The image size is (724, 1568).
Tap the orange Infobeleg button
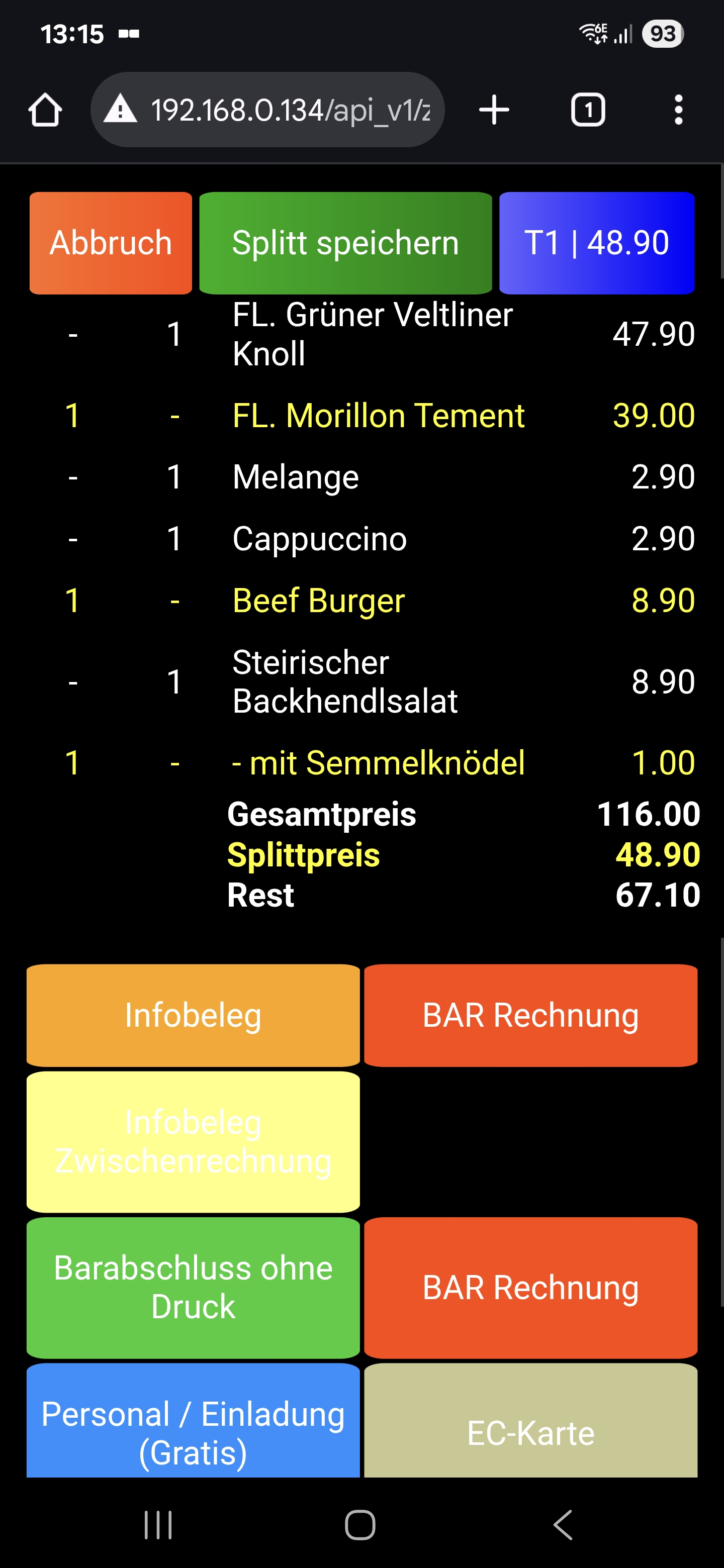[193, 1015]
